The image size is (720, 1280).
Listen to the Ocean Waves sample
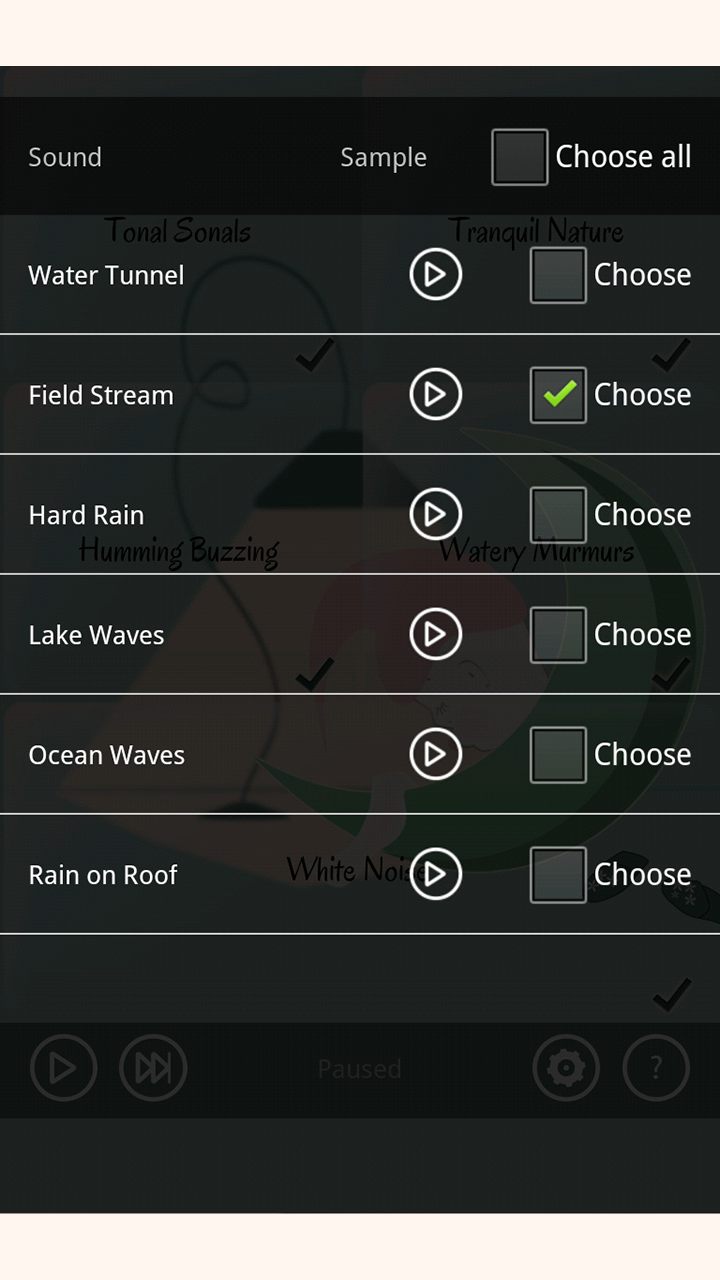click(435, 755)
